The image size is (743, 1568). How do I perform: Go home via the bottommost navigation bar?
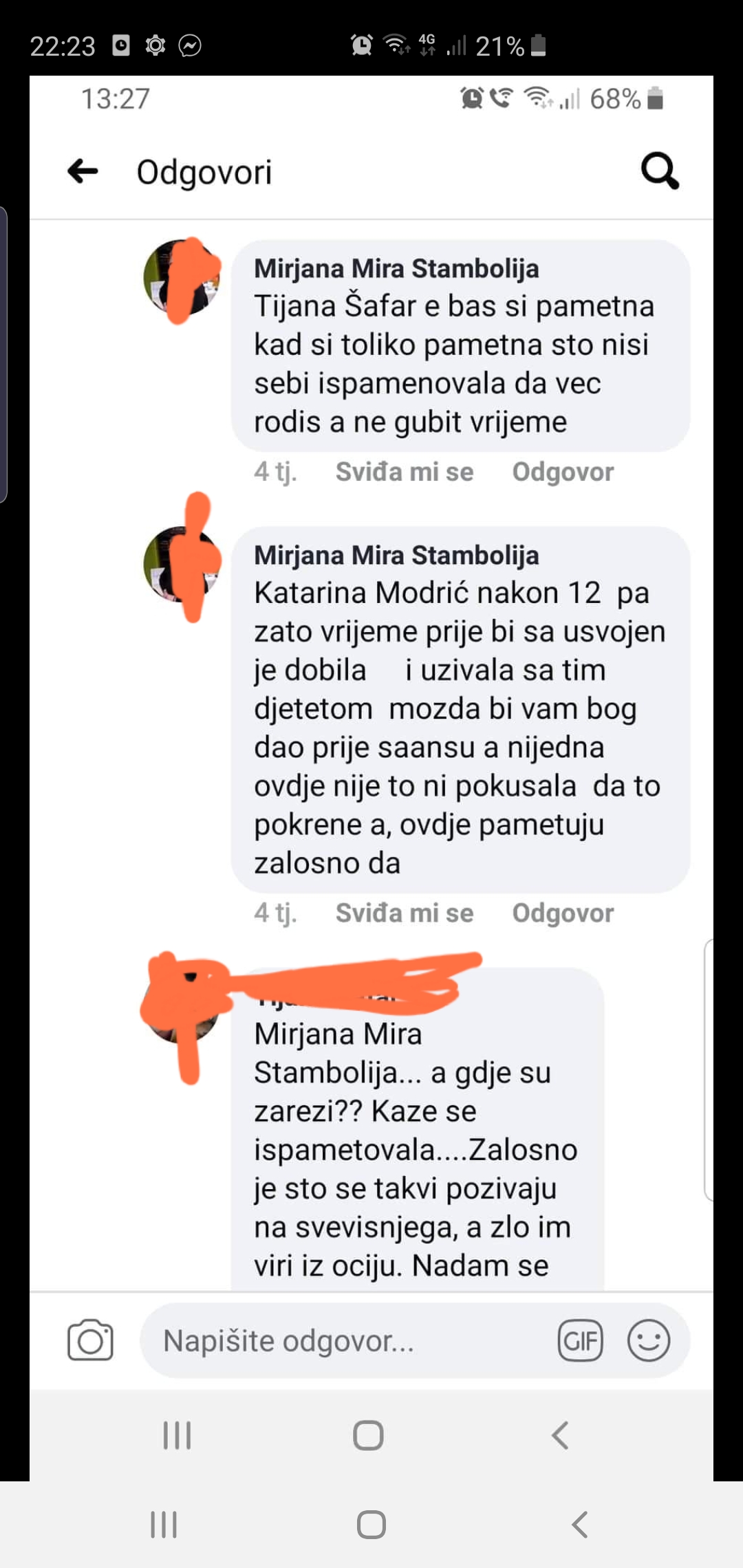(371, 1525)
